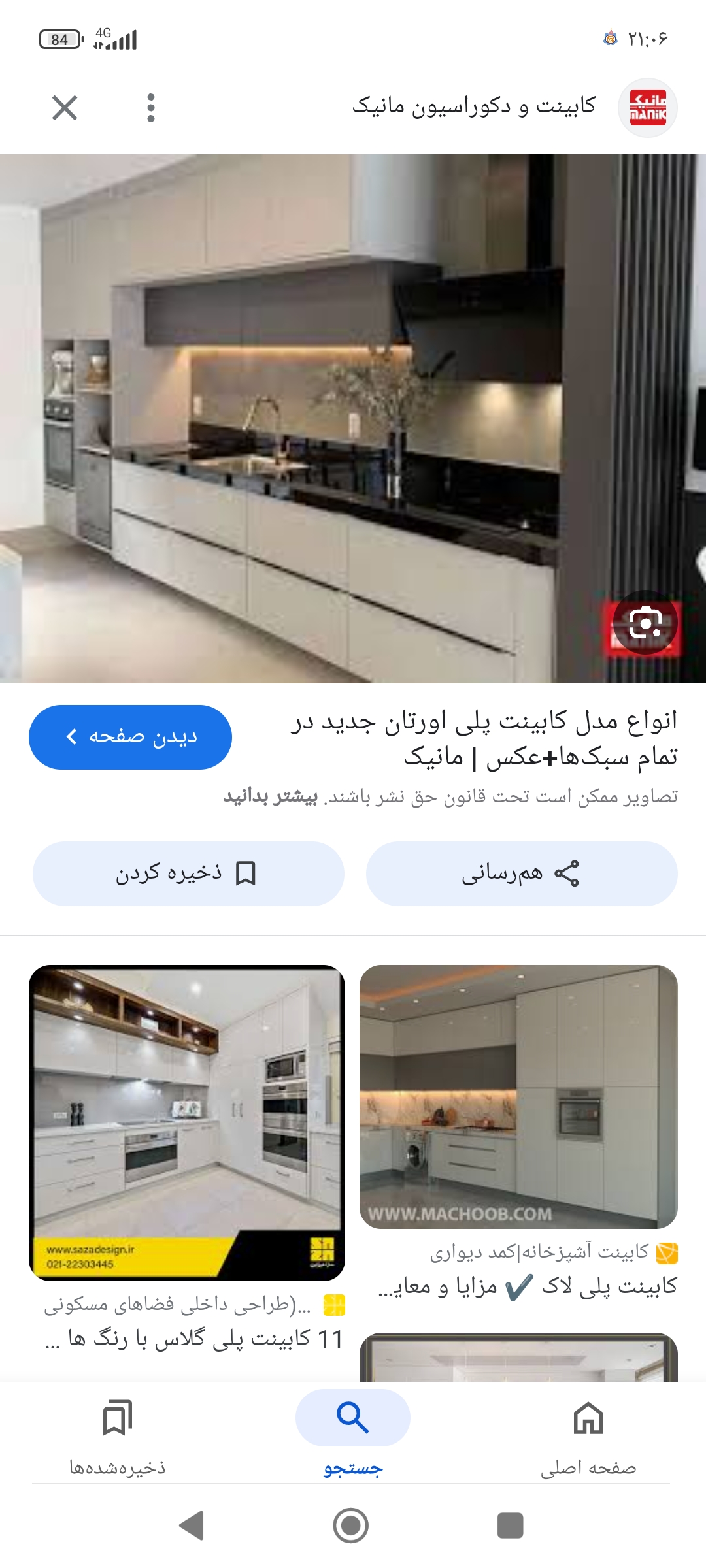Search this image with the Lens icon
Screen dimensions: 706x1568
645,623
